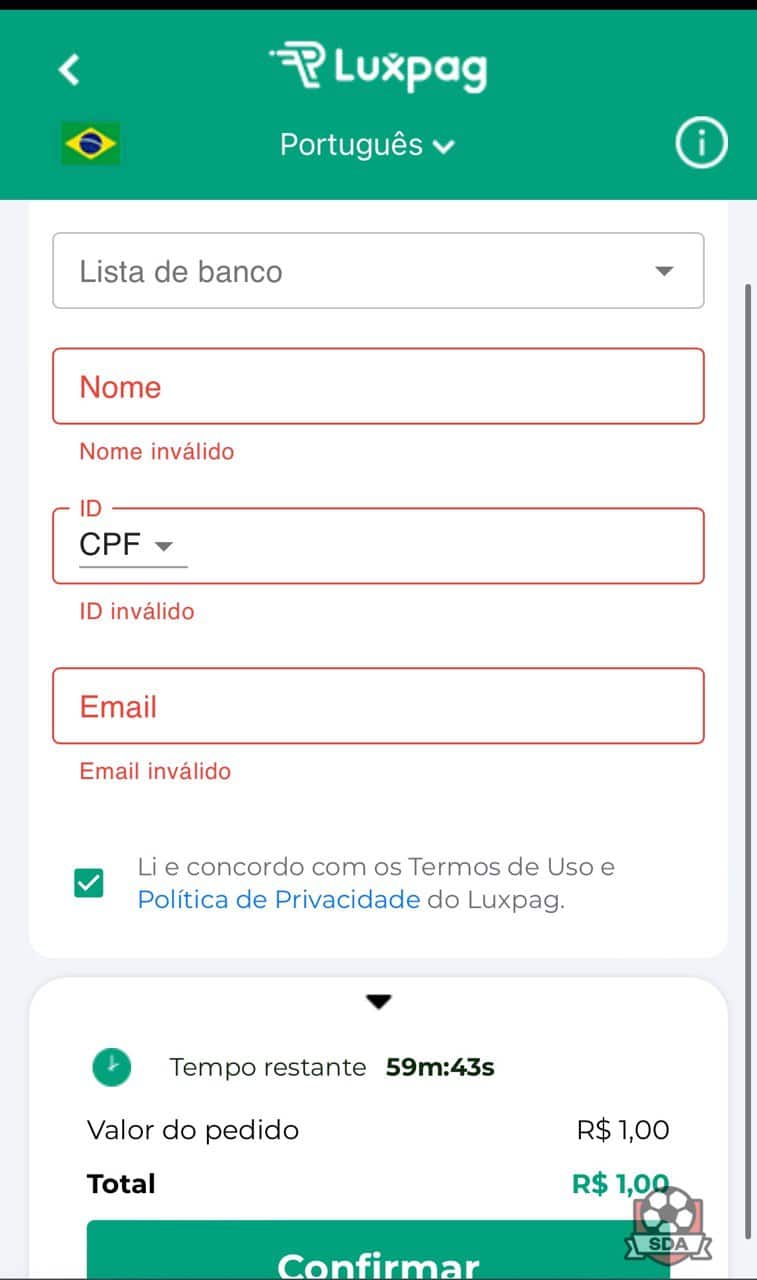Open the Português language selector
The height and width of the screenshot is (1280, 757).
coord(367,145)
